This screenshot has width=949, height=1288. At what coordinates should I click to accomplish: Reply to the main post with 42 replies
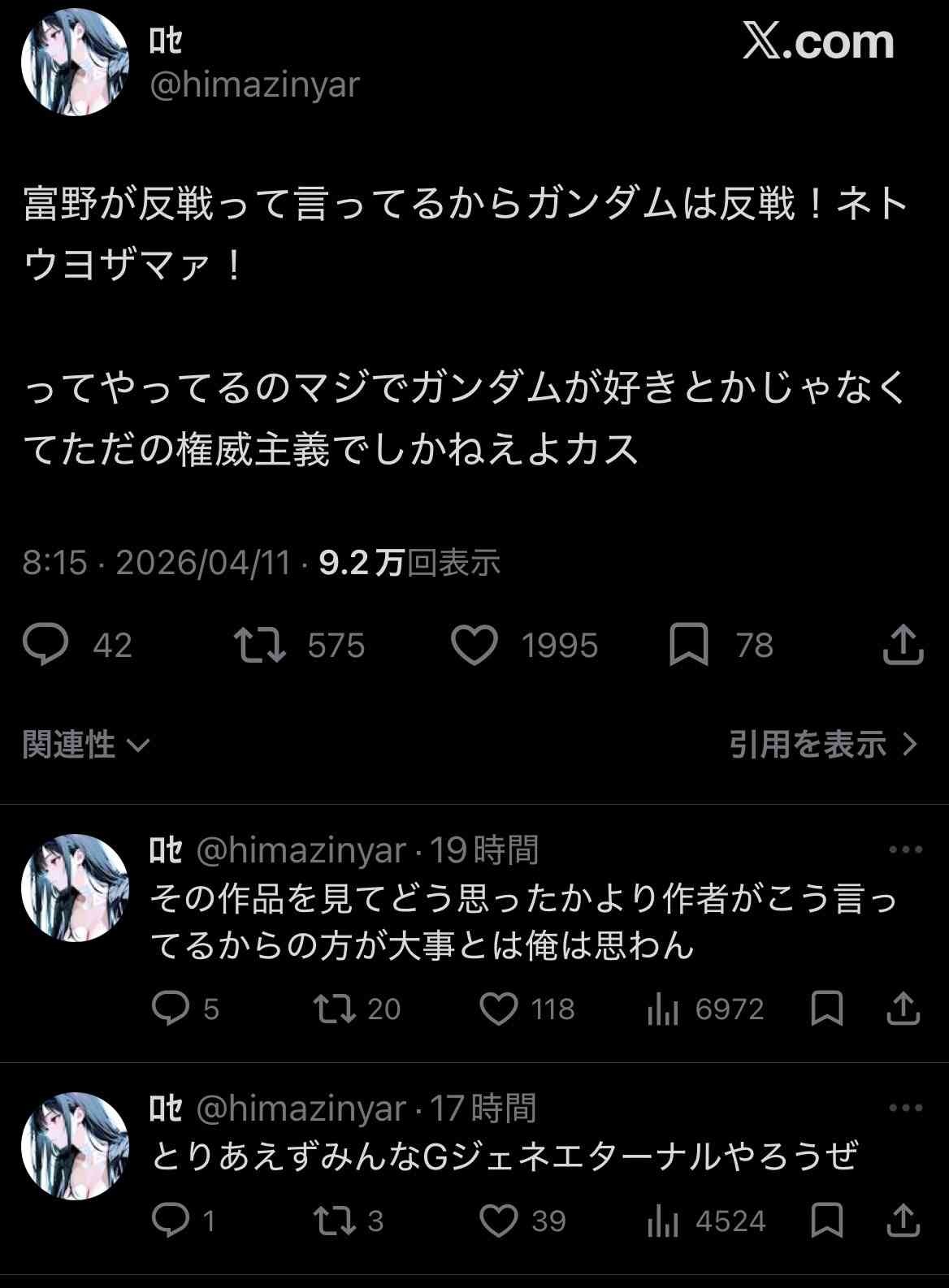[x=45, y=645]
